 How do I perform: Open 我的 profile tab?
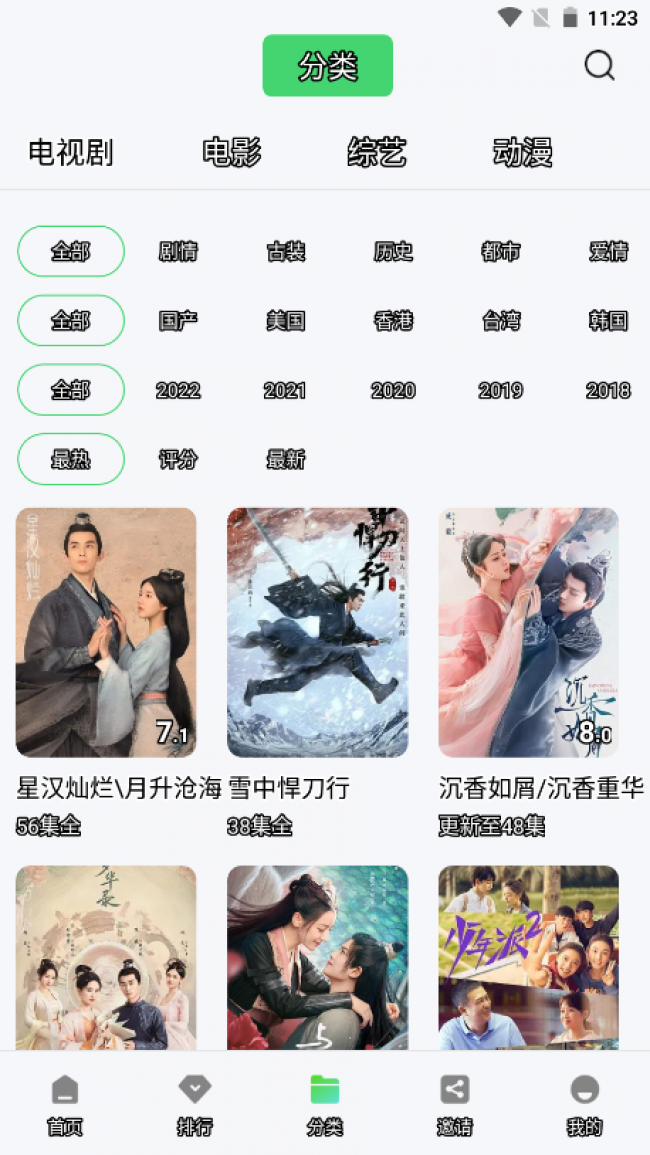coord(584,1105)
